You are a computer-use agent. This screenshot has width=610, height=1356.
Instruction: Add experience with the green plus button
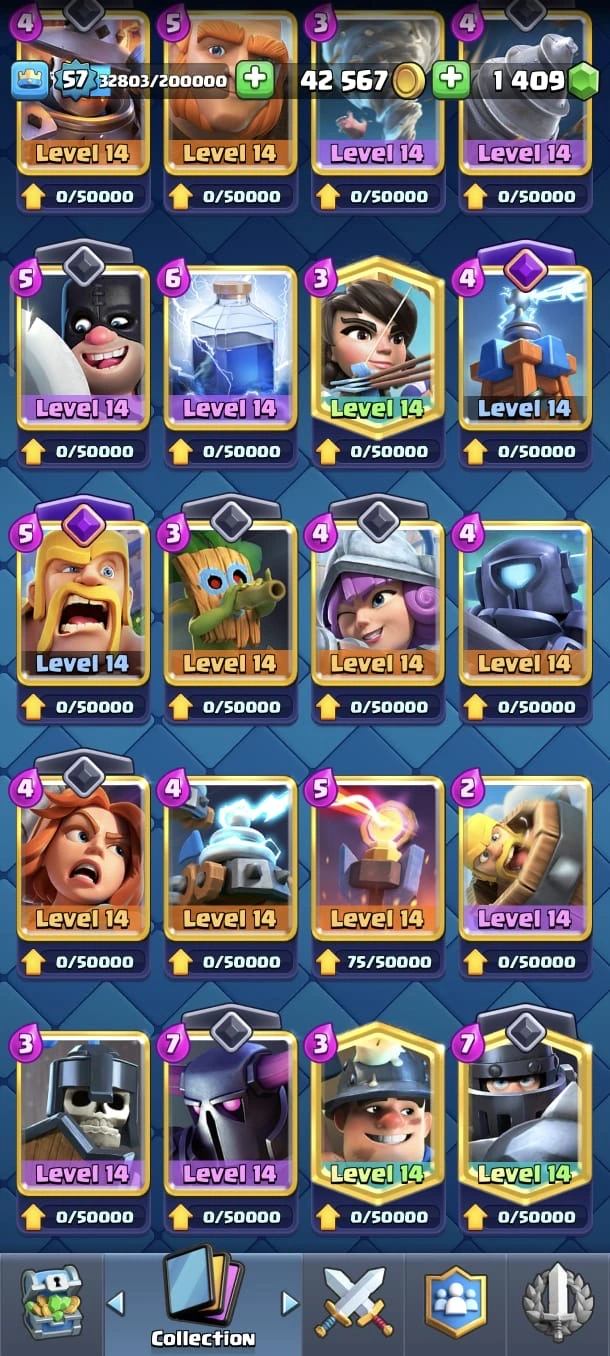pyautogui.click(x=256, y=81)
